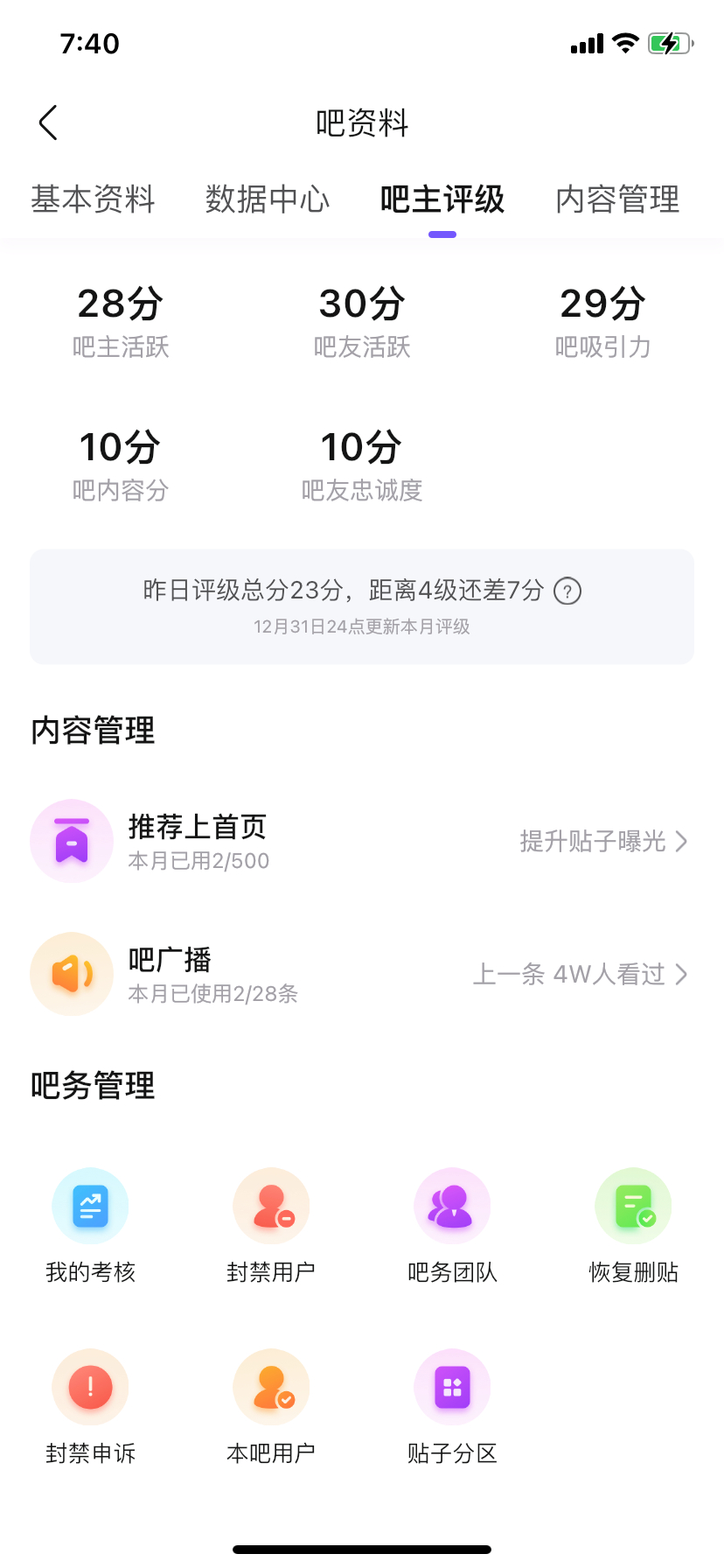View the 吧务团队
This screenshot has width=724, height=1568.
[x=452, y=1225]
